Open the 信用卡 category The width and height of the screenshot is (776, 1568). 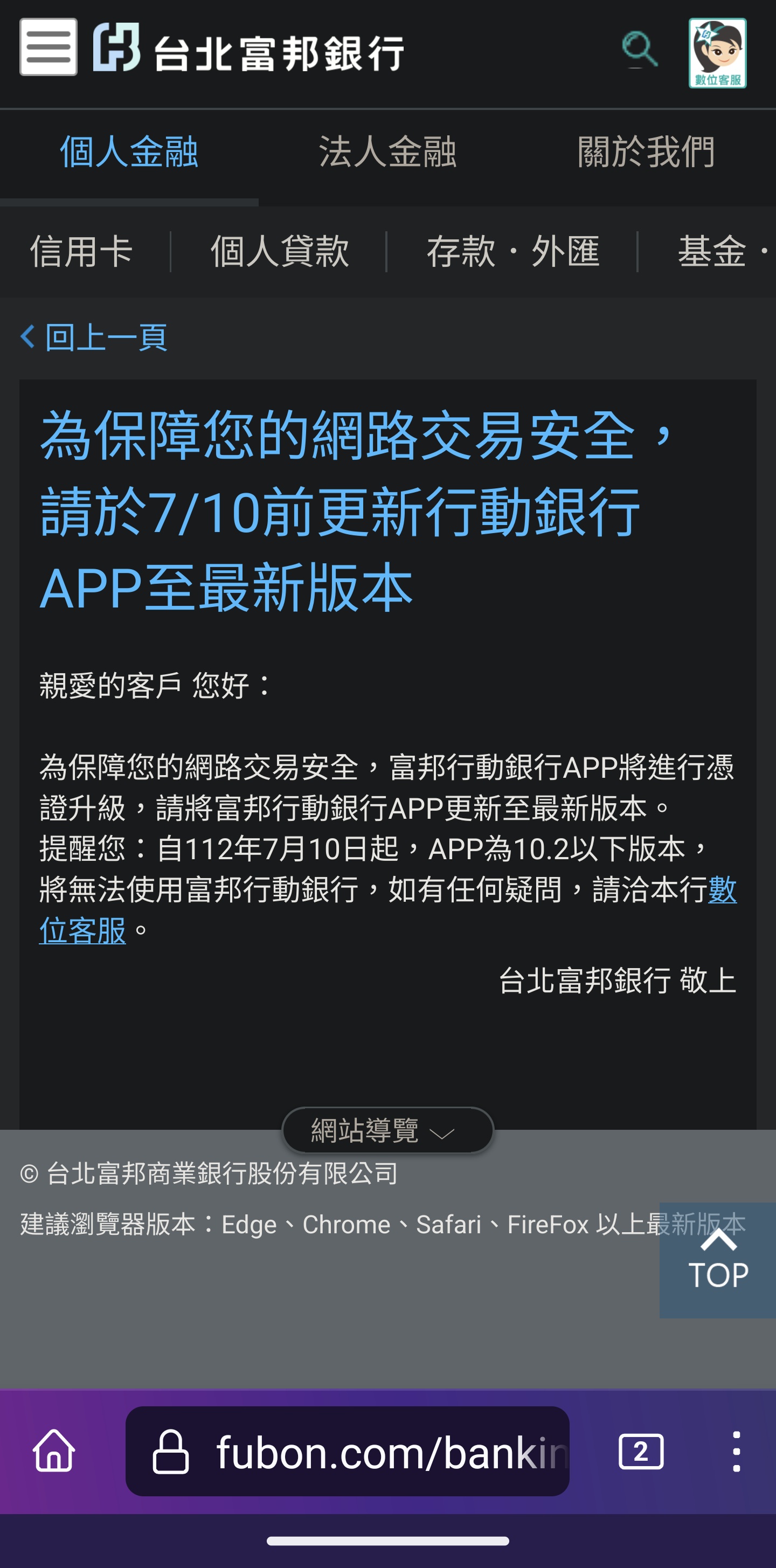(81, 251)
